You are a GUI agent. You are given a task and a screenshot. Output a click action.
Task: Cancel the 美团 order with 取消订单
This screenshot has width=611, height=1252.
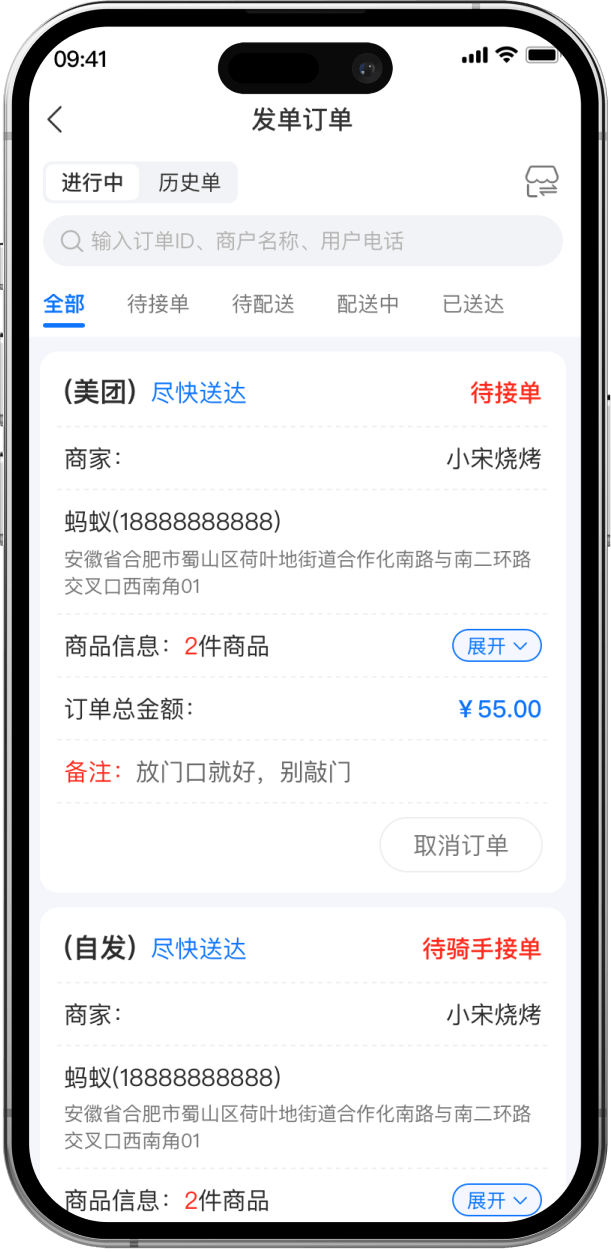pyautogui.click(x=461, y=845)
